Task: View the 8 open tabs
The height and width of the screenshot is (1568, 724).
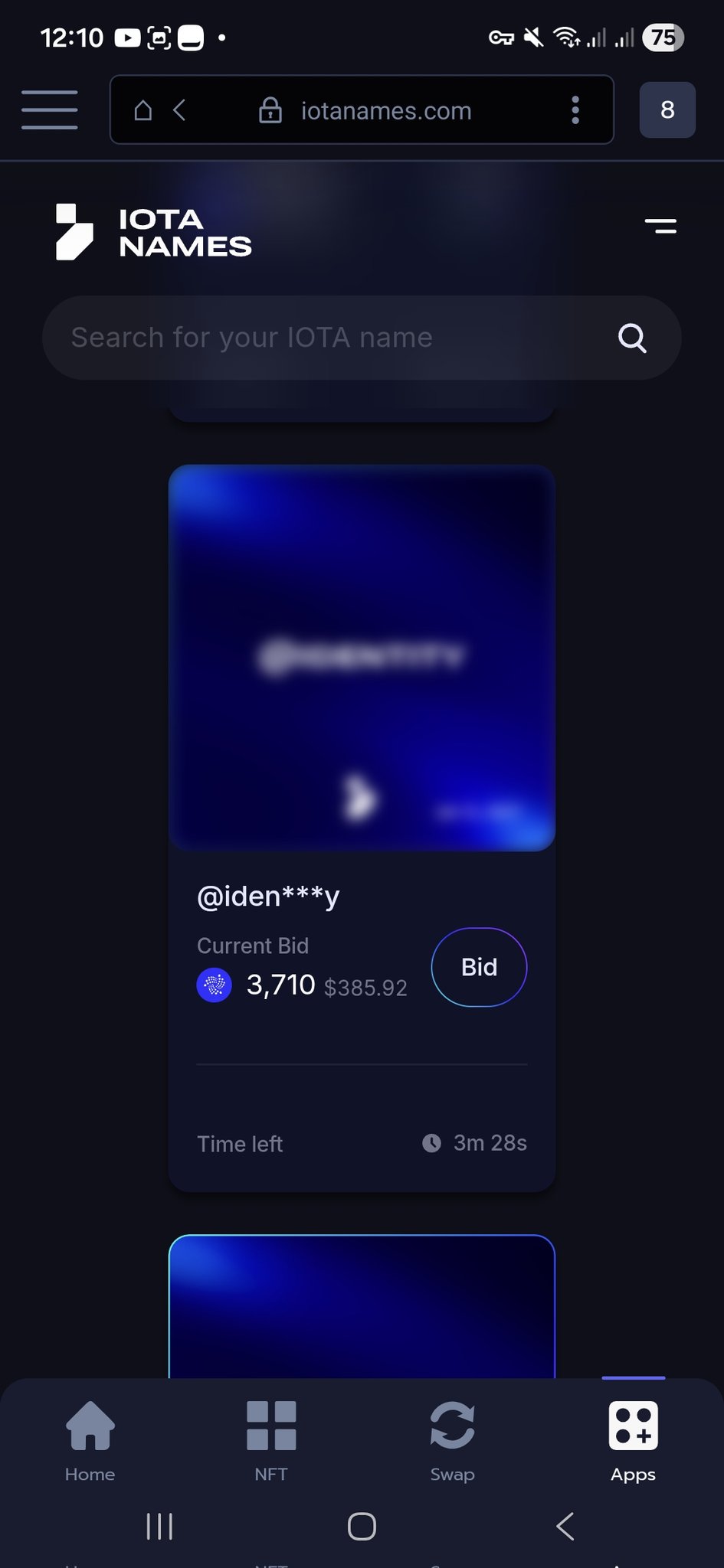Action: (667, 110)
